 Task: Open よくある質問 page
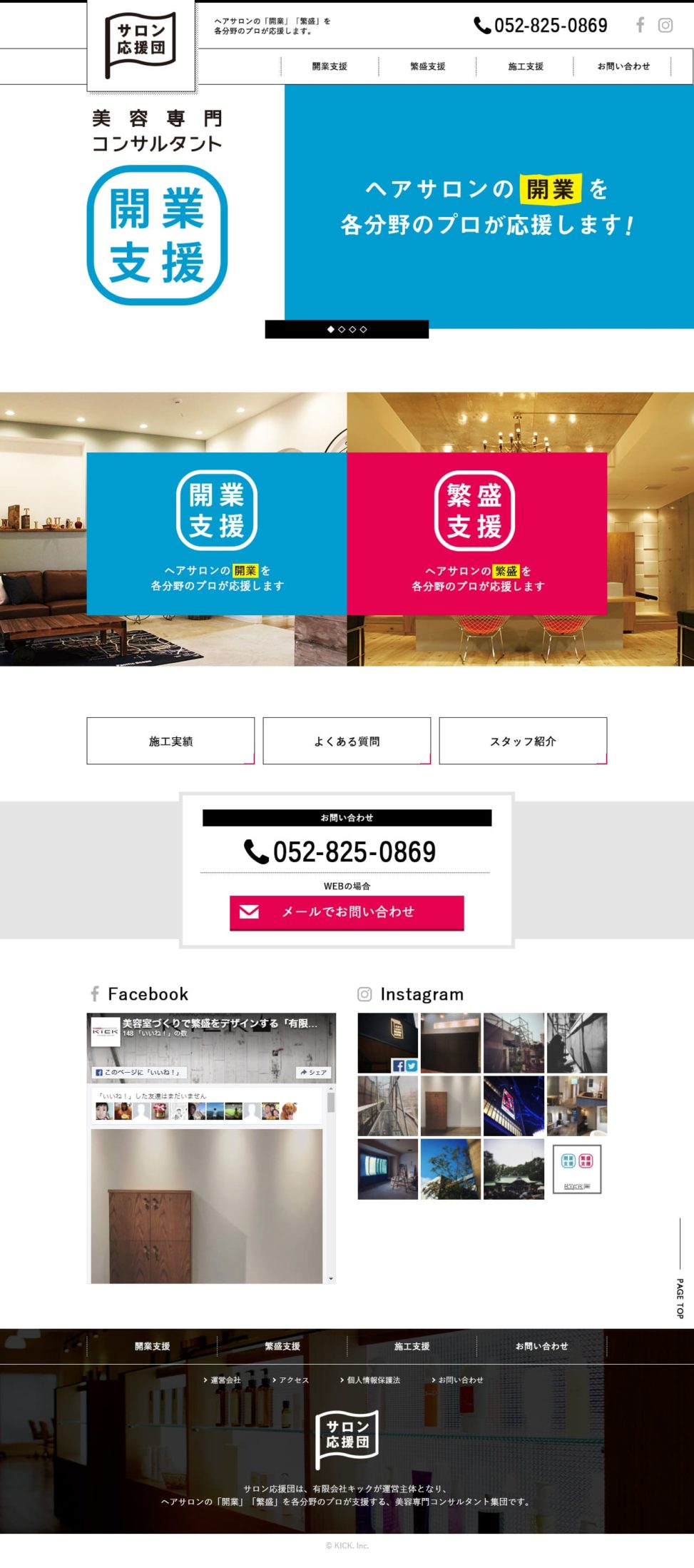point(347,741)
